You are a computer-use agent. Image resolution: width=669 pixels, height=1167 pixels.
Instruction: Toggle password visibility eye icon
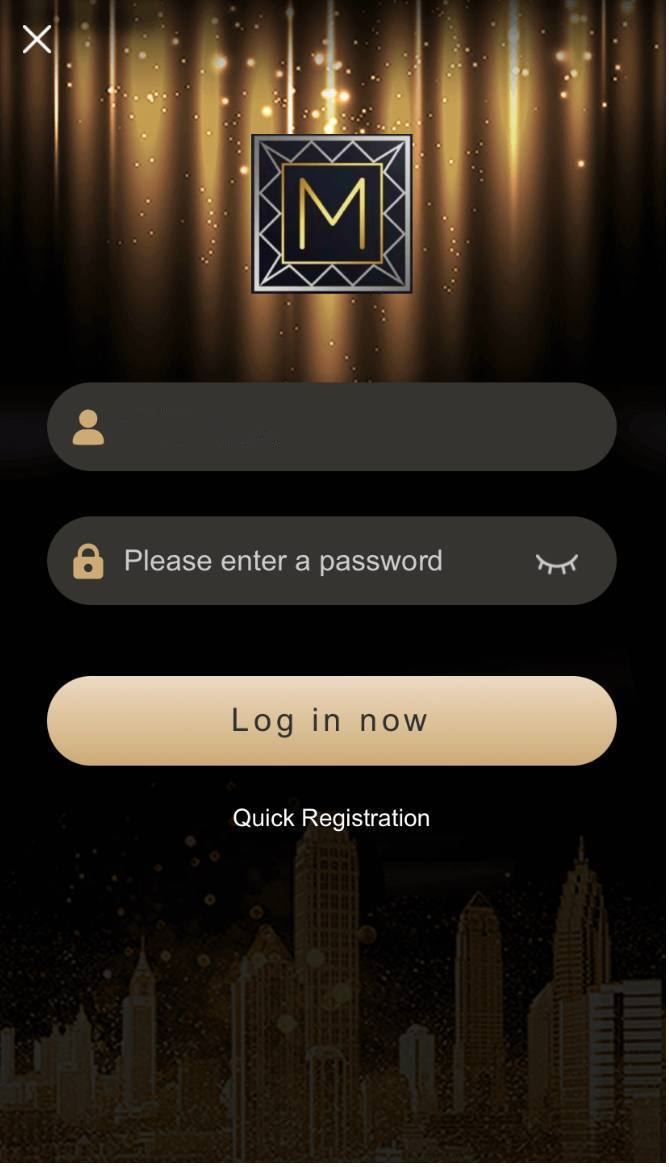pyautogui.click(x=557, y=564)
